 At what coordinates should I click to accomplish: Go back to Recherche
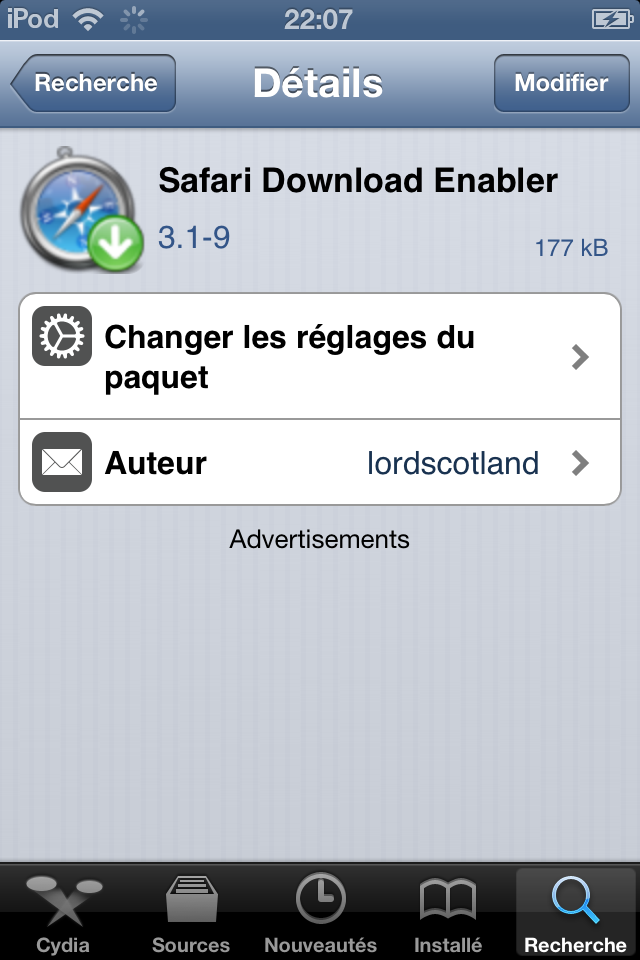[94, 83]
